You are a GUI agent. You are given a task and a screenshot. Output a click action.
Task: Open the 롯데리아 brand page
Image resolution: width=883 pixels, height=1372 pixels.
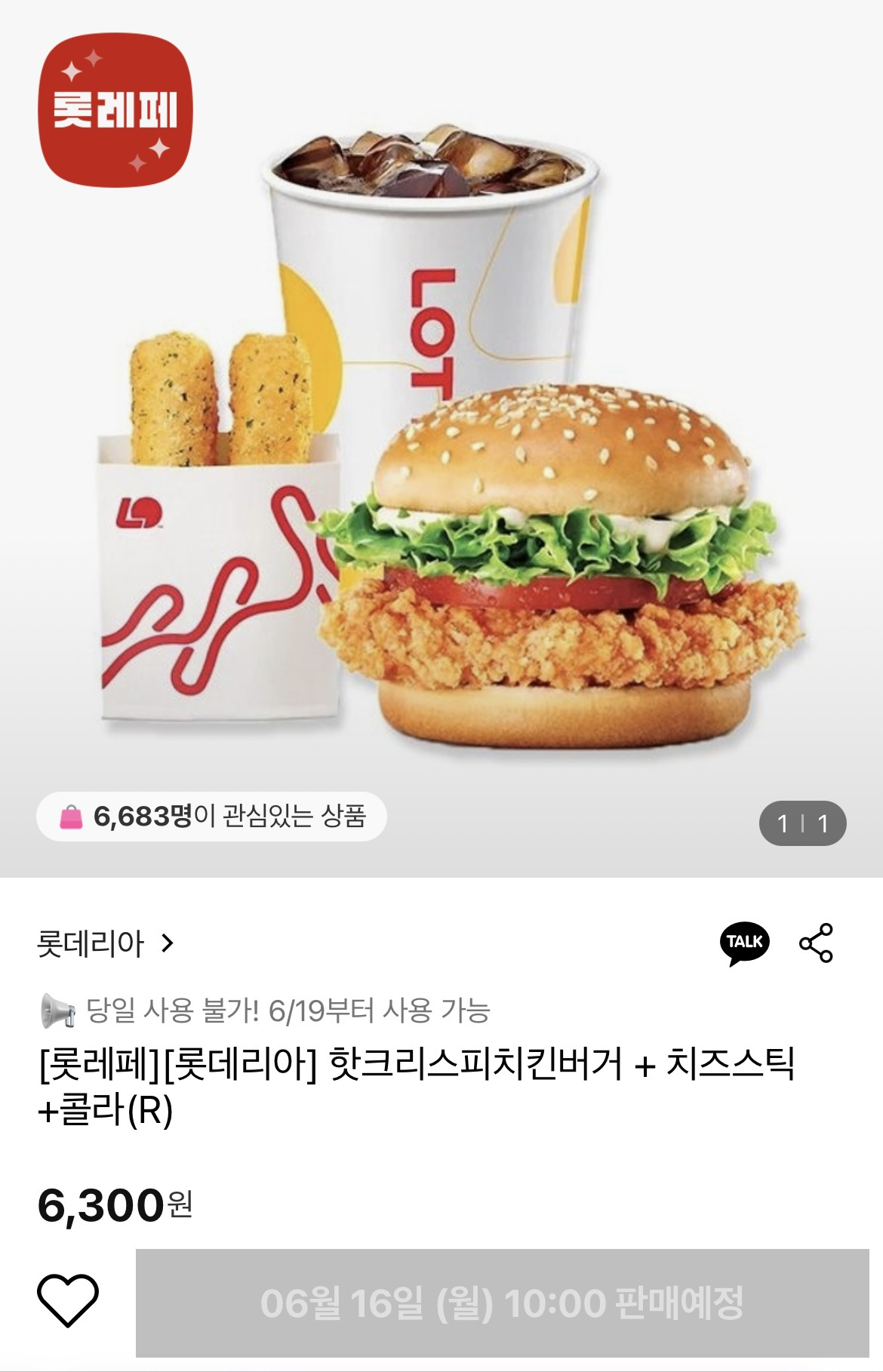(x=105, y=943)
